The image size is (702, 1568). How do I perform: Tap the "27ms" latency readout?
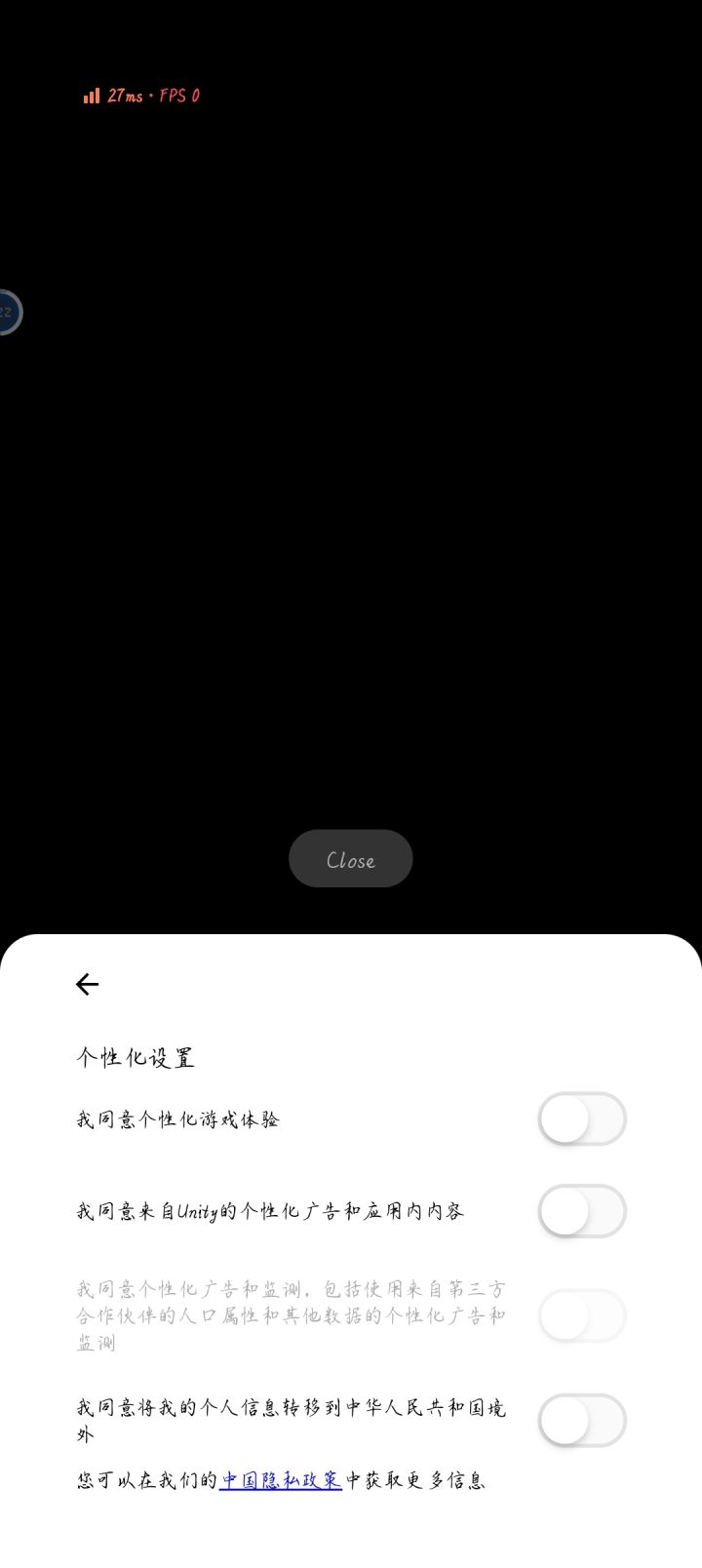pyautogui.click(x=123, y=95)
